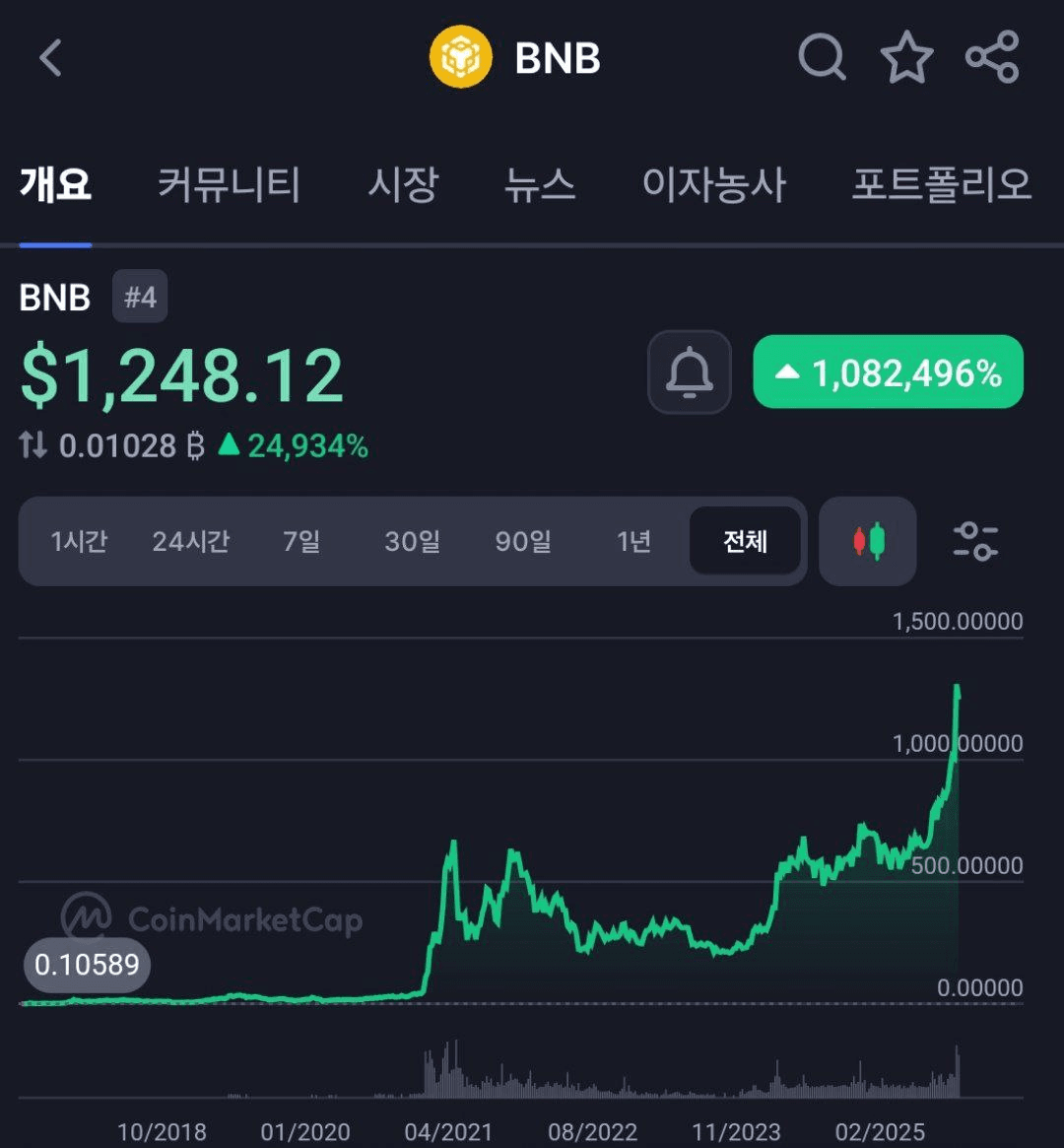
Task: Open the 뉴스 tab
Action: click(x=539, y=184)
